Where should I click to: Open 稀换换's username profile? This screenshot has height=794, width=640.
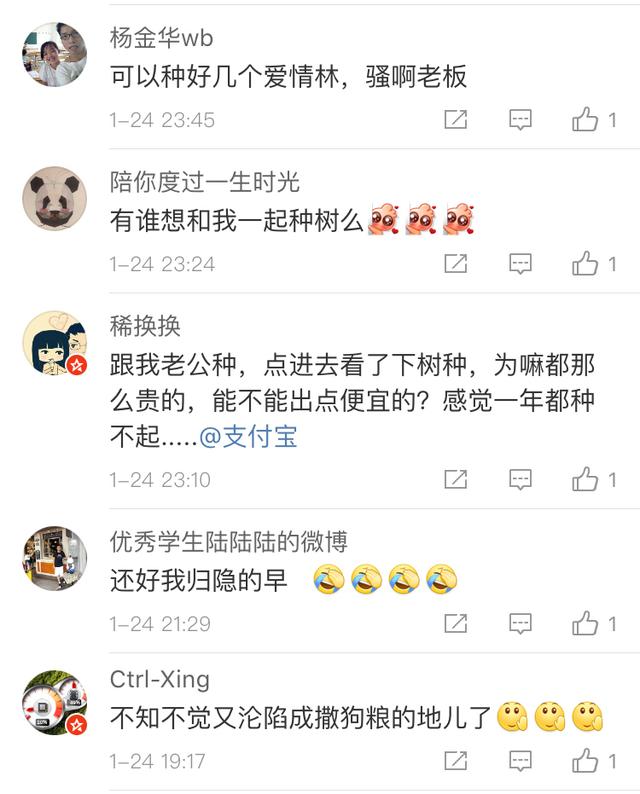point(145,326)
